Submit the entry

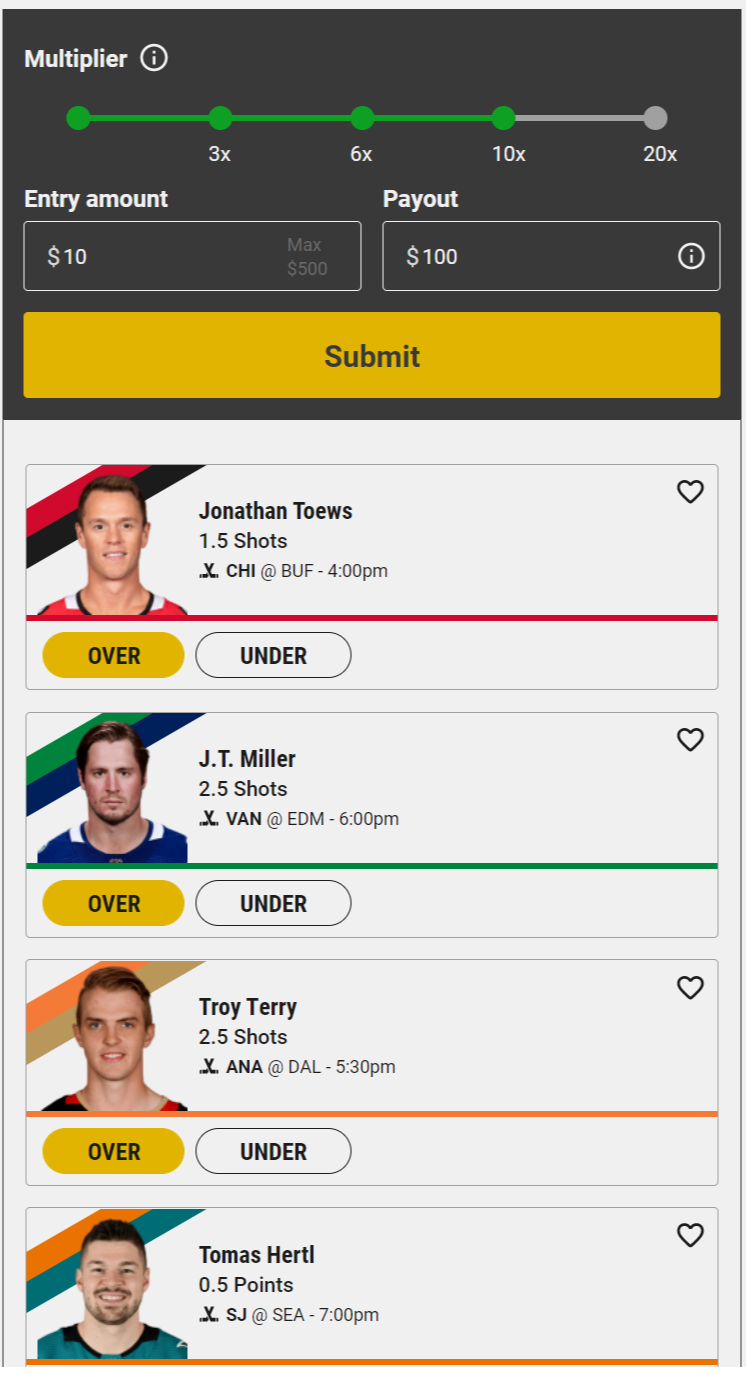click(x=372, y=355)
